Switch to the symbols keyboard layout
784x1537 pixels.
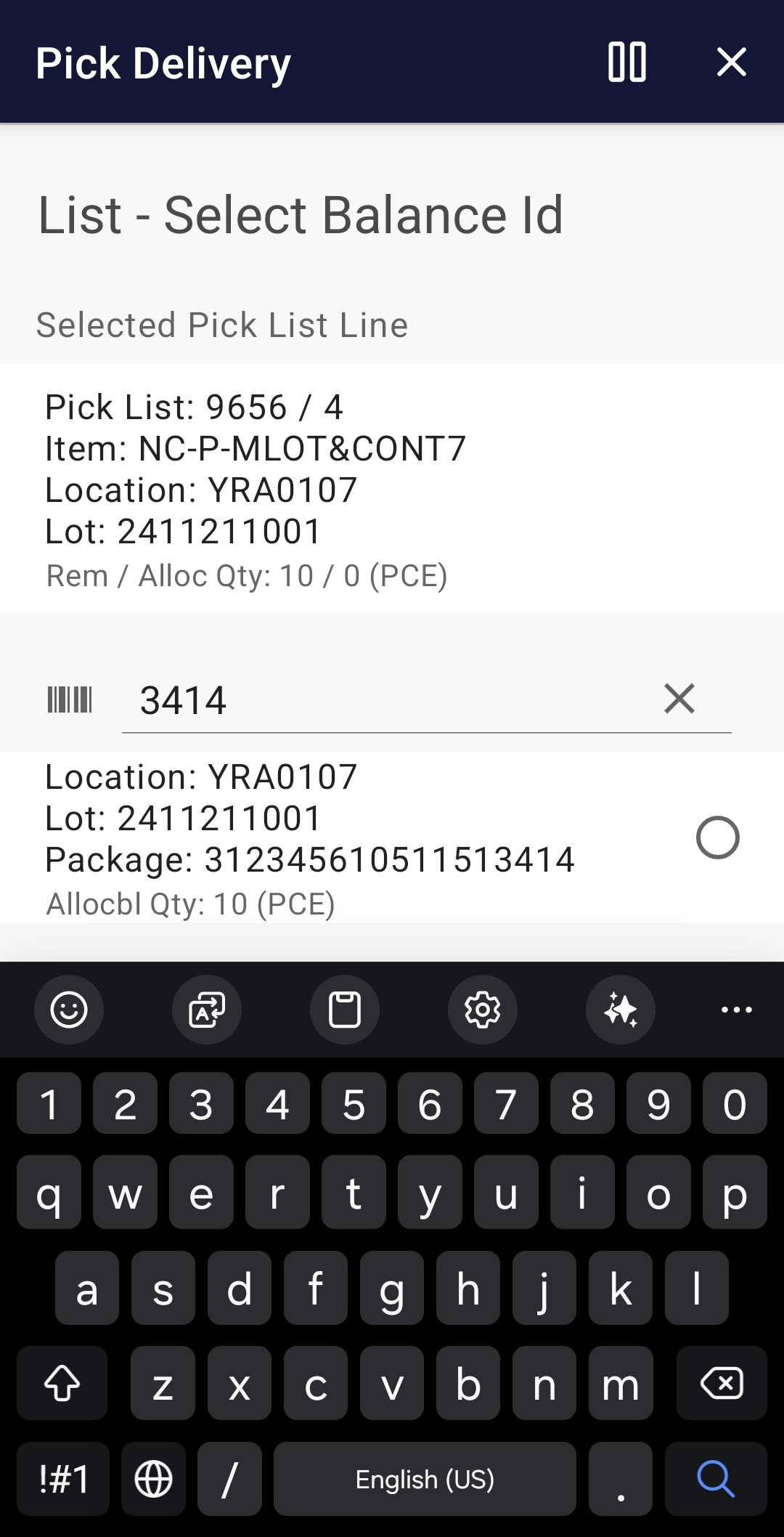[x=62, y=1480]
